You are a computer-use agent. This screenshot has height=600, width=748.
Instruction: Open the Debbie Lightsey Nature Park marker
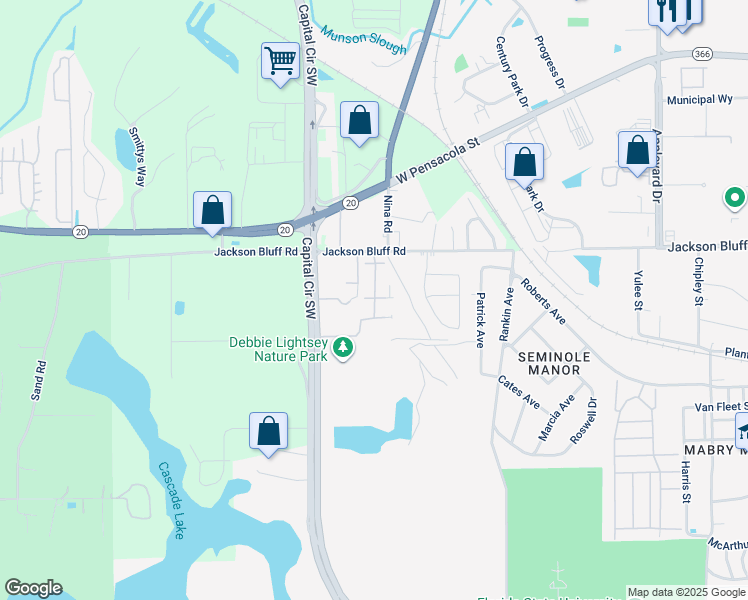[x=344, y=348]
